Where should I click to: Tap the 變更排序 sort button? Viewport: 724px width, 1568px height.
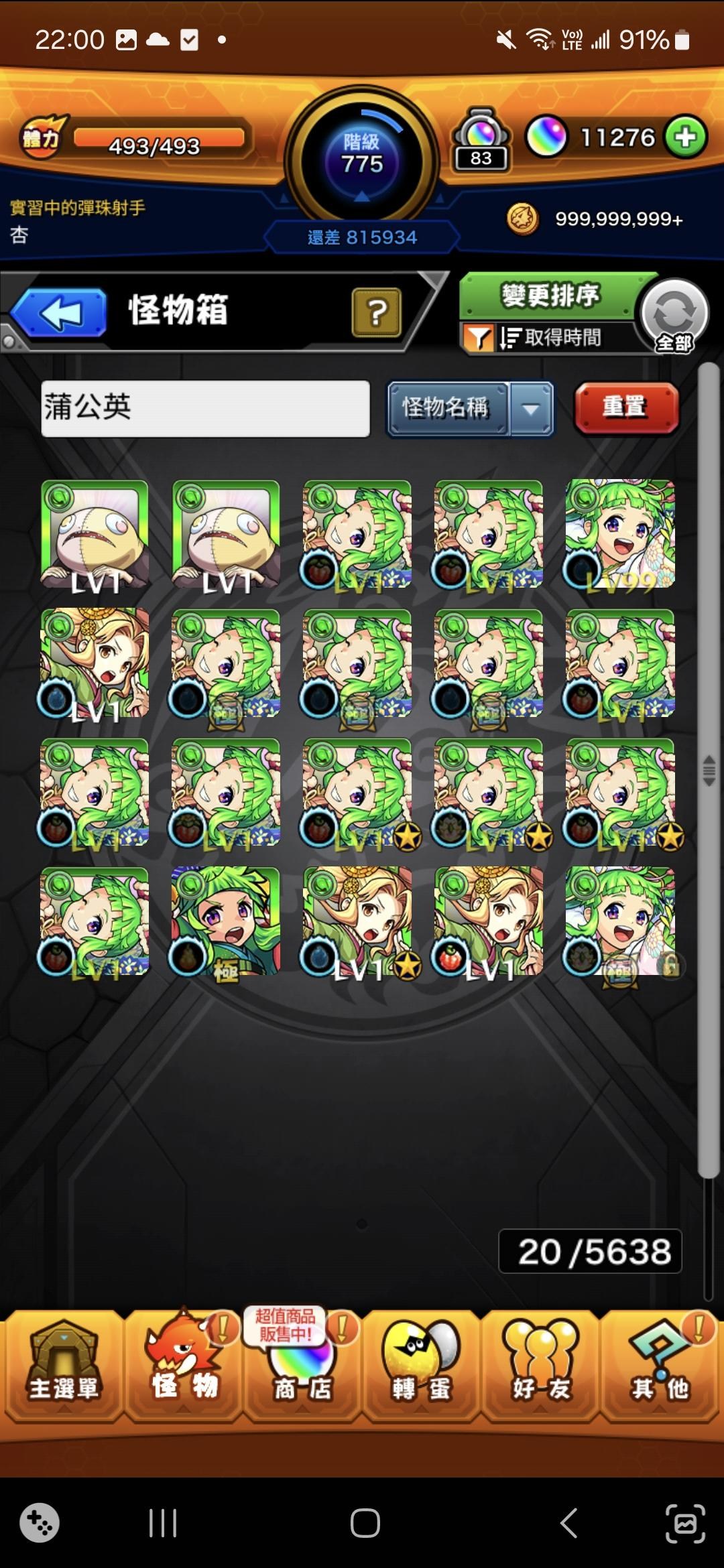(550, 296)
